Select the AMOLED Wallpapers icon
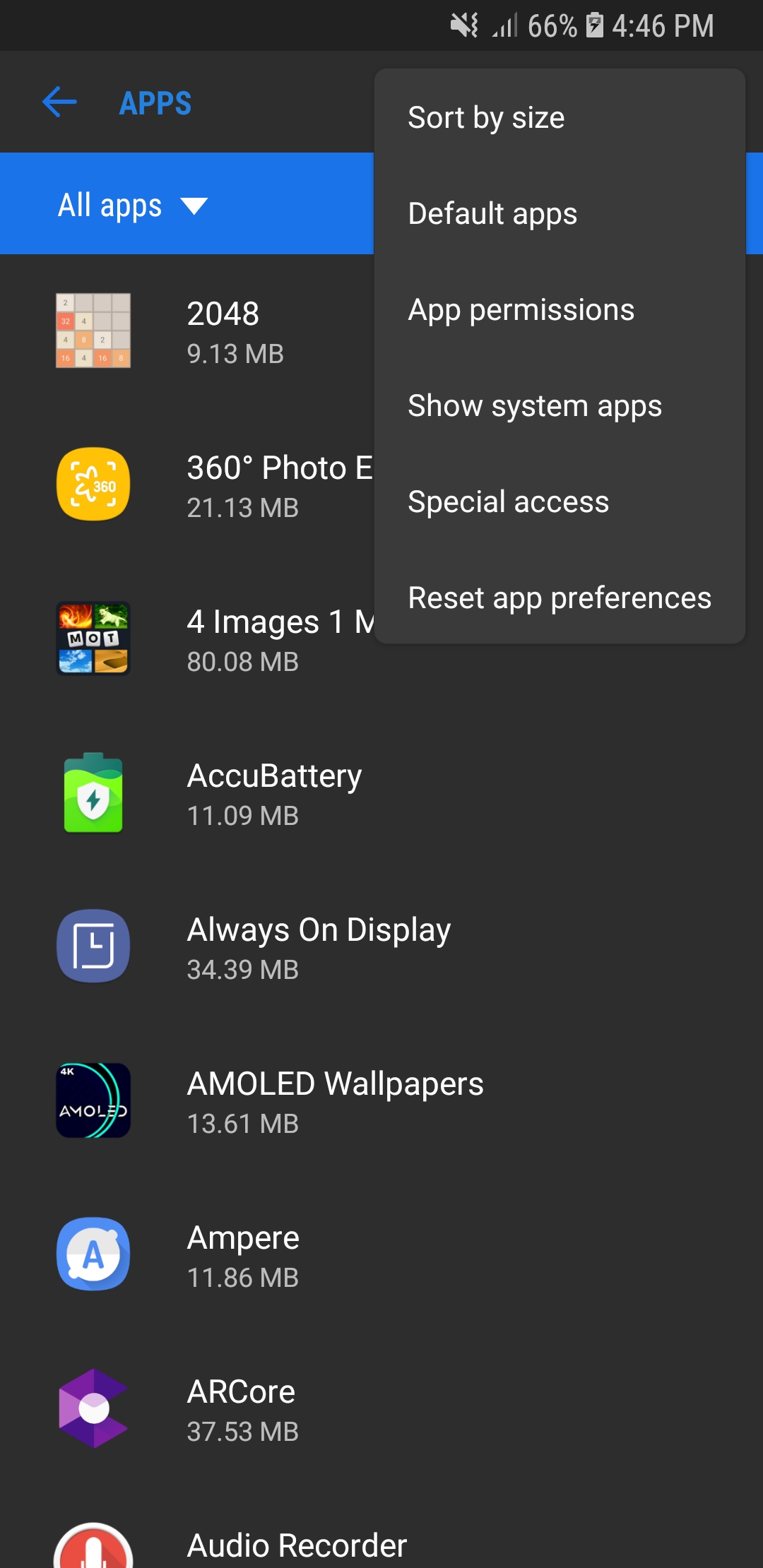This screenshot has height=1568, width=763. [x=93, y=1100]
